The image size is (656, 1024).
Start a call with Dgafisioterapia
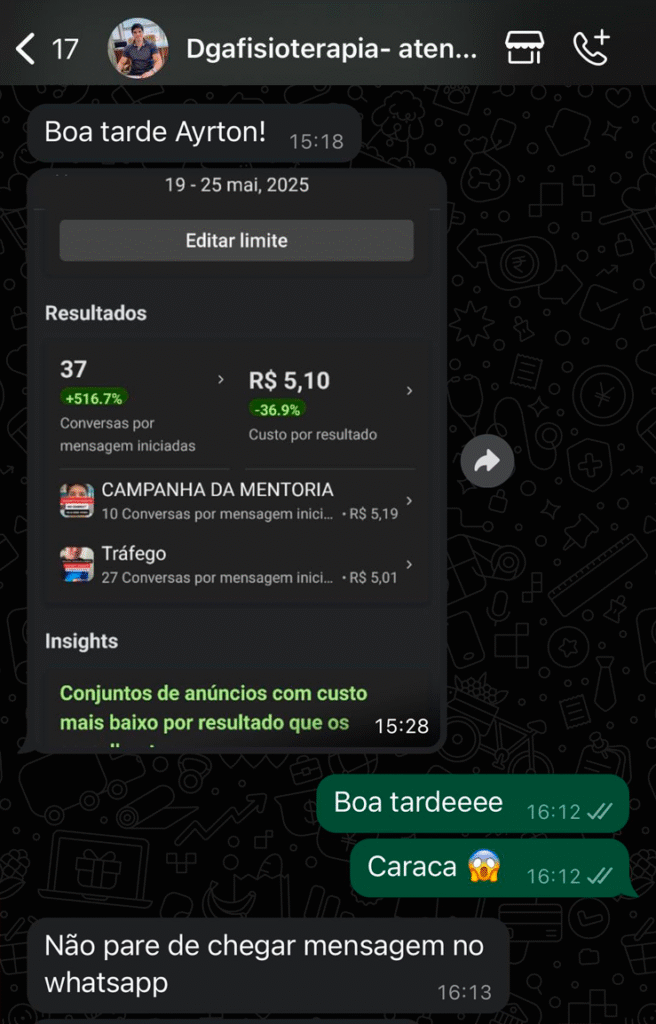pyautogui.click(x=591, y=48)
